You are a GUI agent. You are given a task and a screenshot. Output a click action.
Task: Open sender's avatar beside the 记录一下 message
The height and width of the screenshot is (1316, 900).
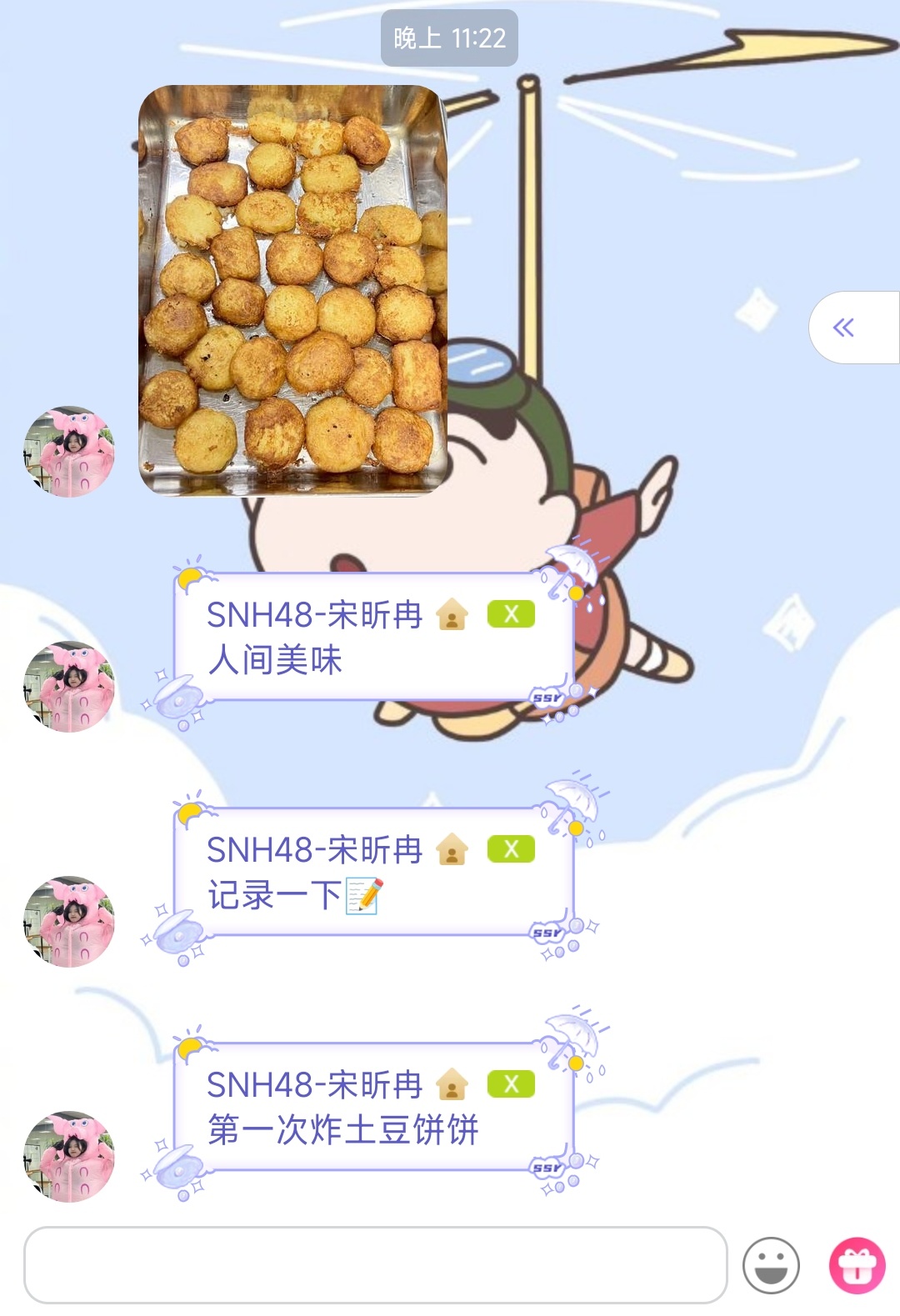(69, 922)
